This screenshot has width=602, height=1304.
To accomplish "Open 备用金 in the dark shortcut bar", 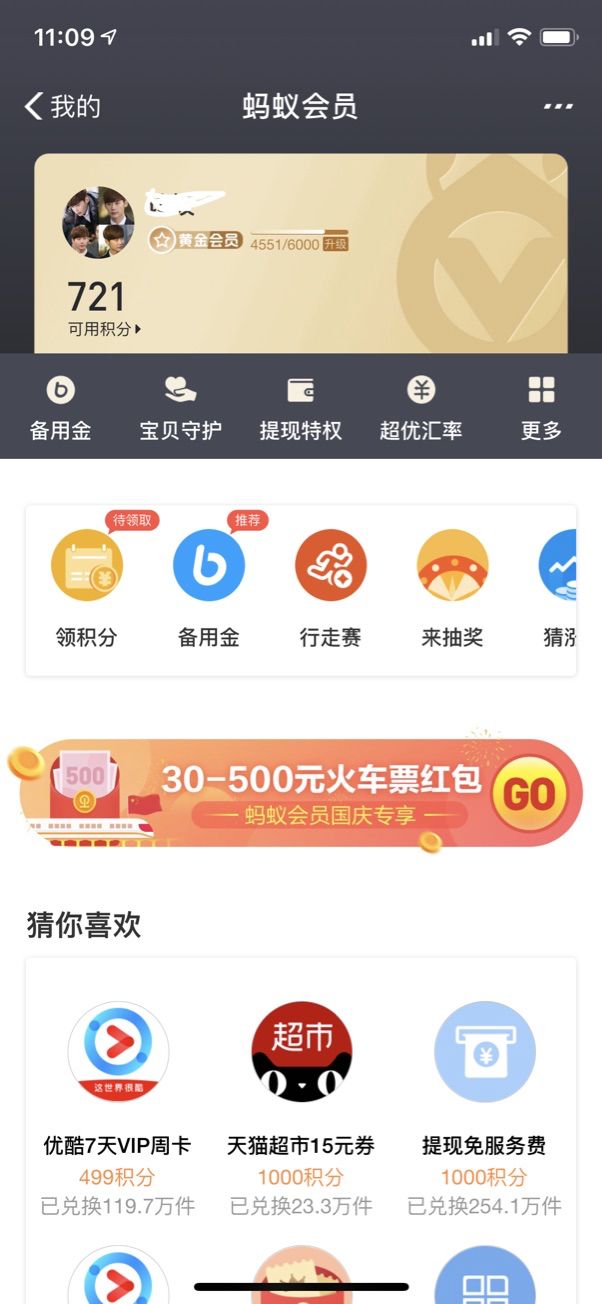I will (60, 408).
